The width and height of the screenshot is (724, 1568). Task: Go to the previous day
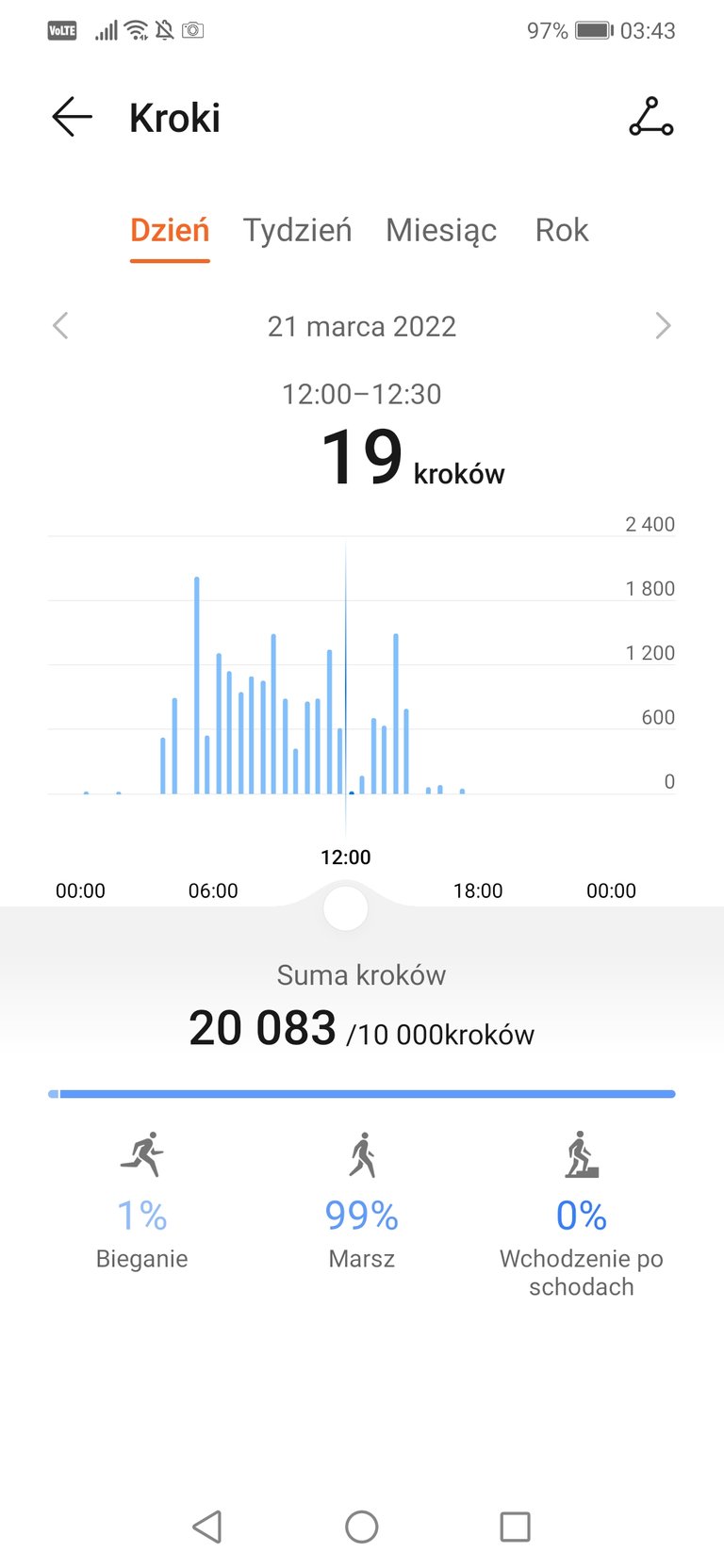[x=60, y=326]
